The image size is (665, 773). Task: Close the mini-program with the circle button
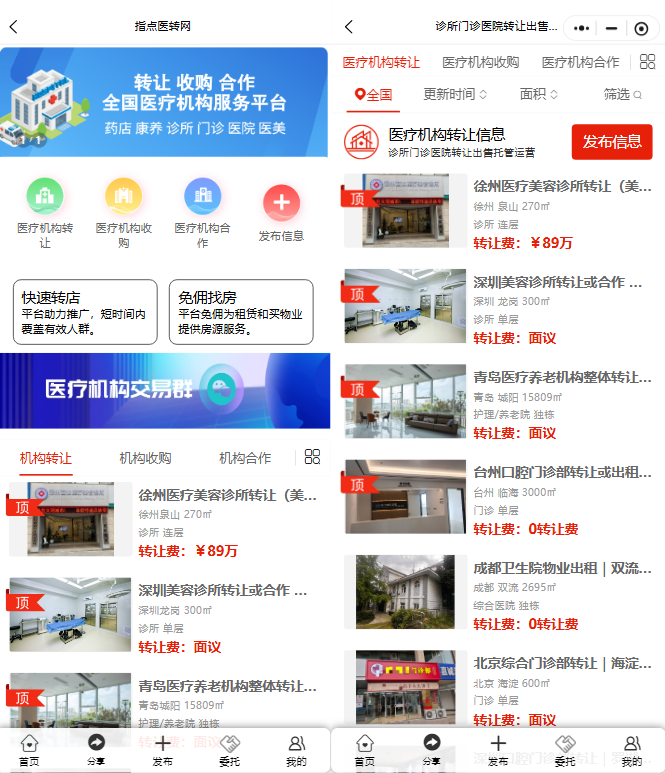click(641, 28)
